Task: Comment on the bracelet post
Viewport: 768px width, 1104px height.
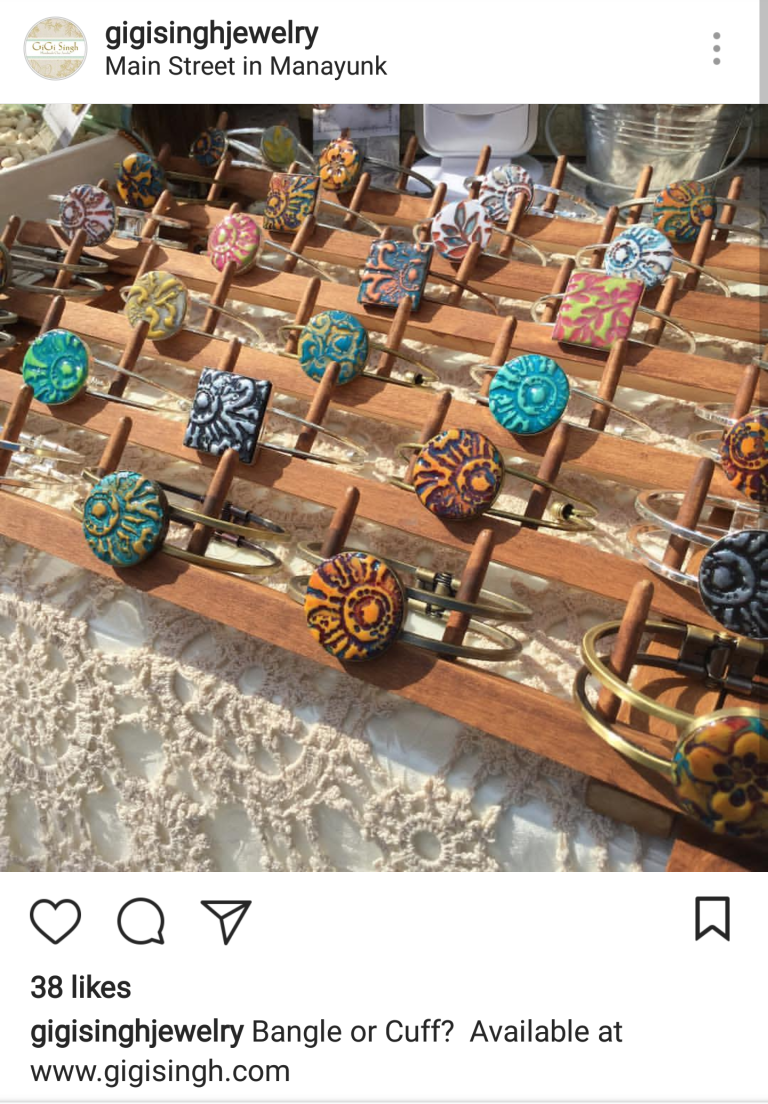Action: pos(141,921)
